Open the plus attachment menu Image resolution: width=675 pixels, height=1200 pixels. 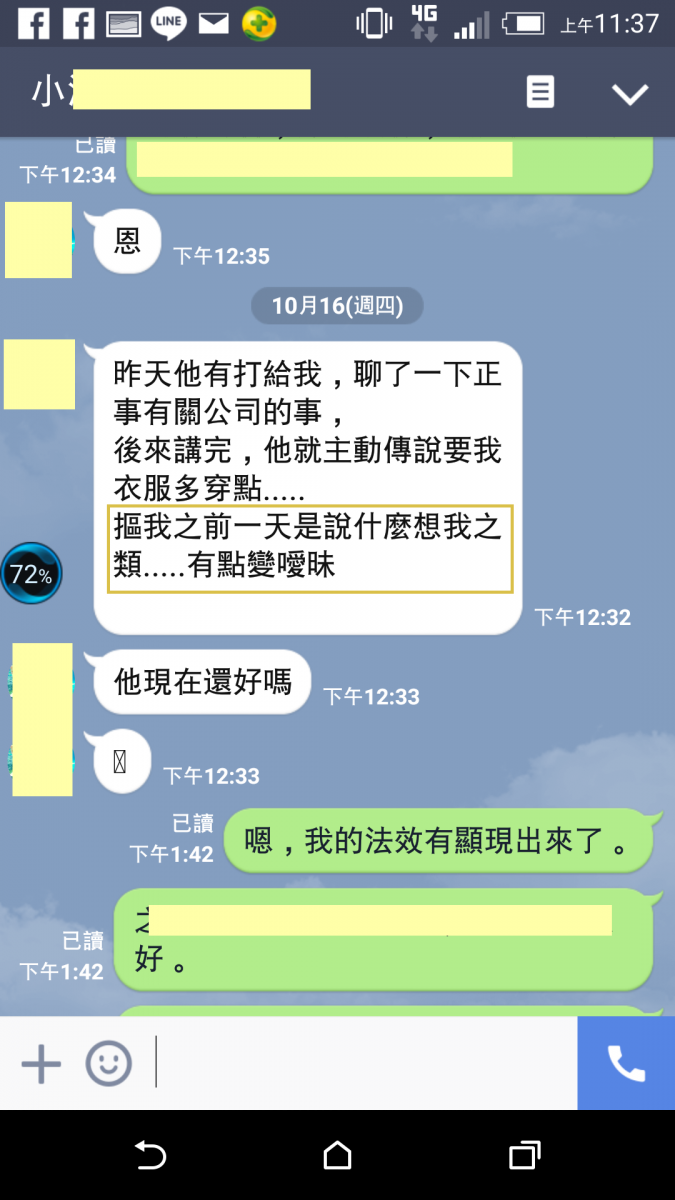tap(41, 1064)
